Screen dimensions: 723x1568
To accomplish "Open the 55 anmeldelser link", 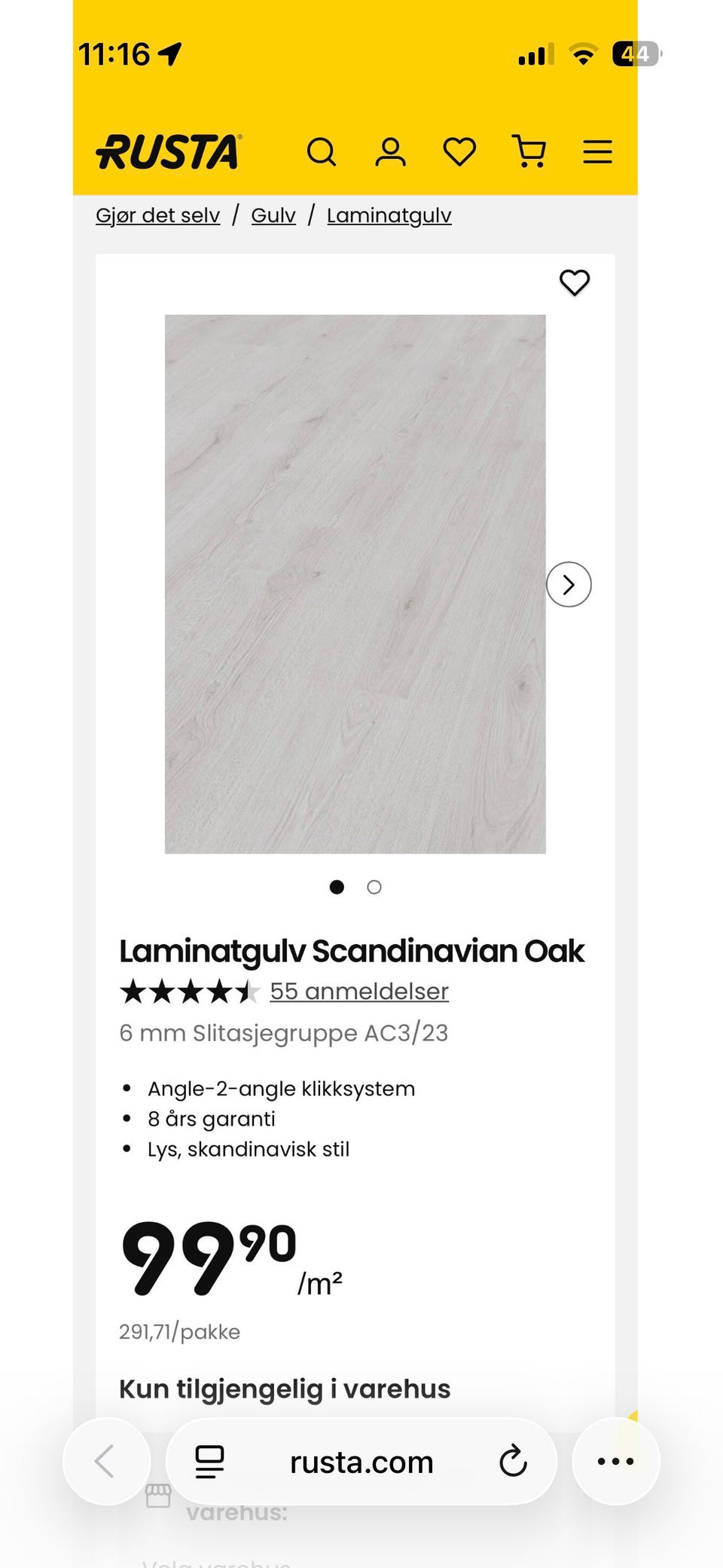I will point(358,991).
